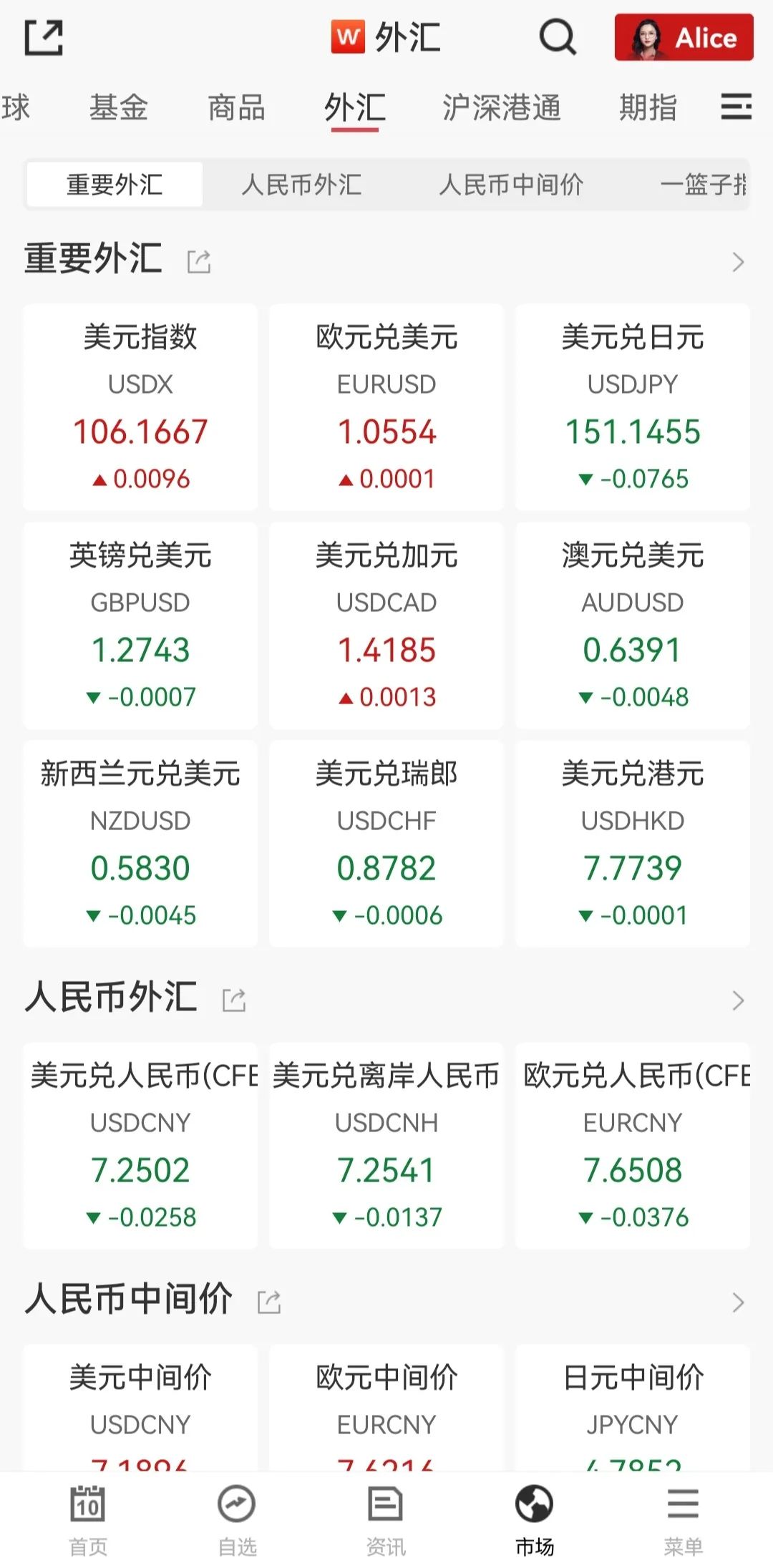Image resolution: width=773 pixels, height=1568 pixels.
Task: Open the Alice assistant button
Action: (x=684, y=37)
